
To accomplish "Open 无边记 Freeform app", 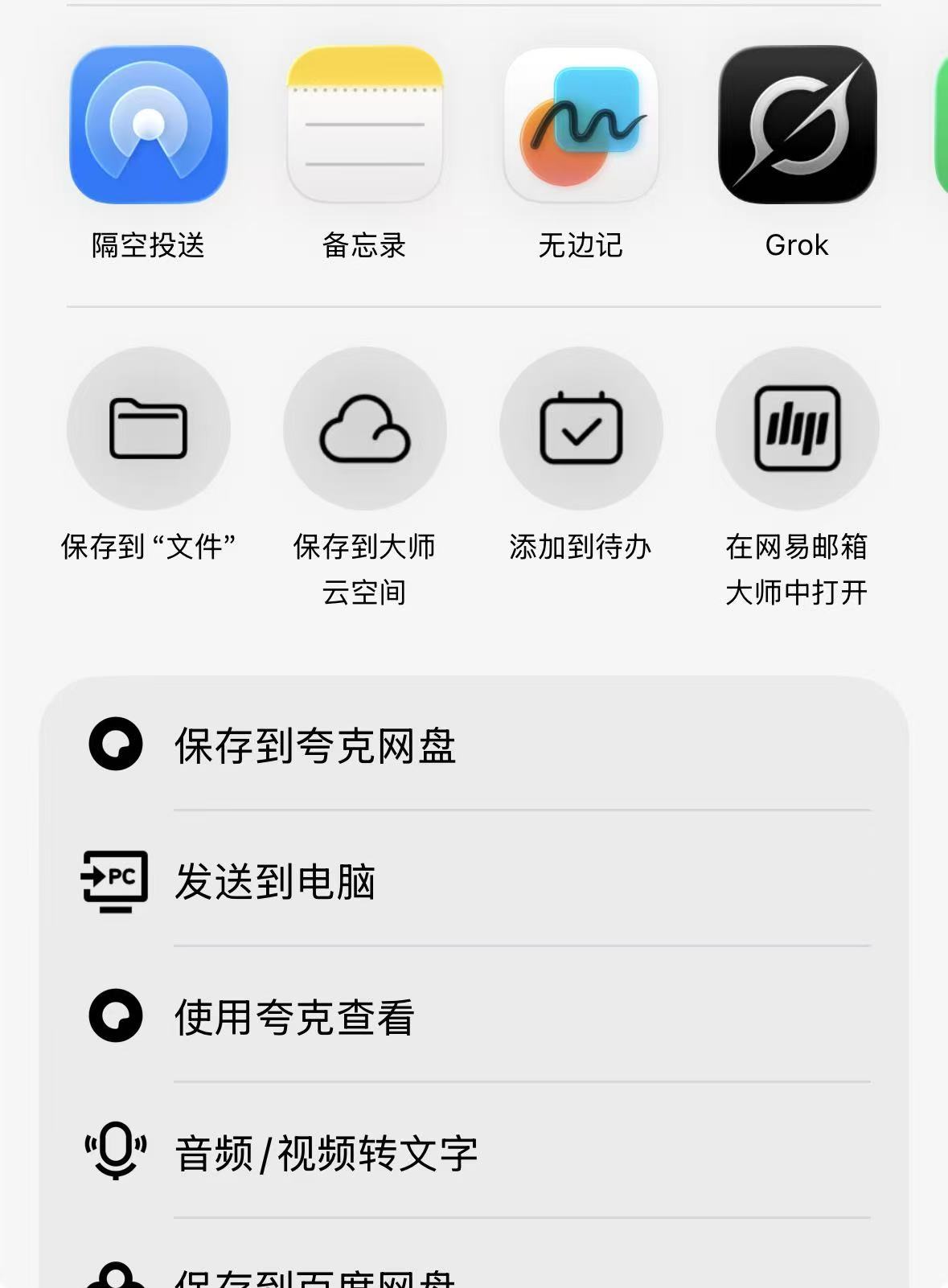I will click(581, 125).
